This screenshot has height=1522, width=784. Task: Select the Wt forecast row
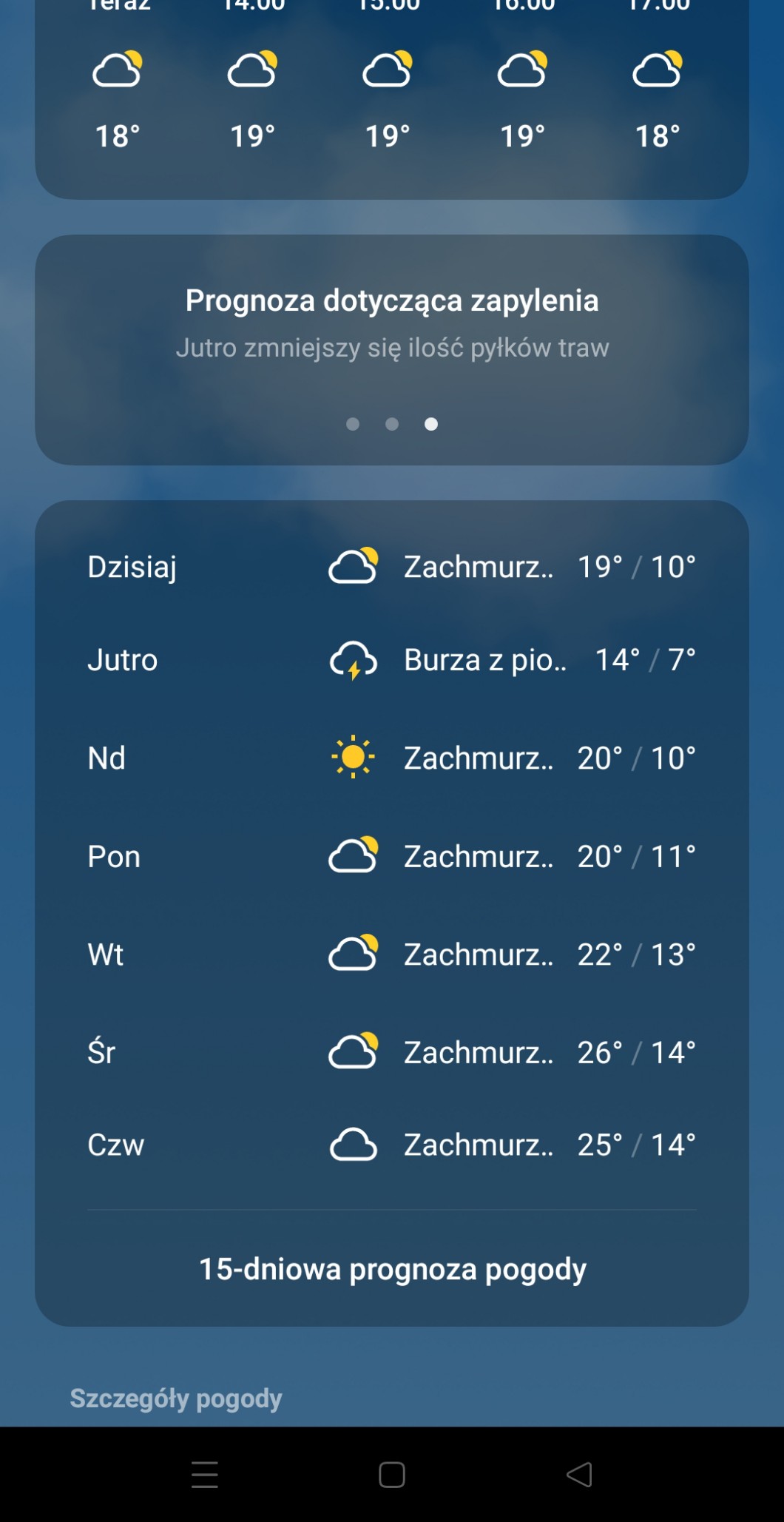pos(392,954)
